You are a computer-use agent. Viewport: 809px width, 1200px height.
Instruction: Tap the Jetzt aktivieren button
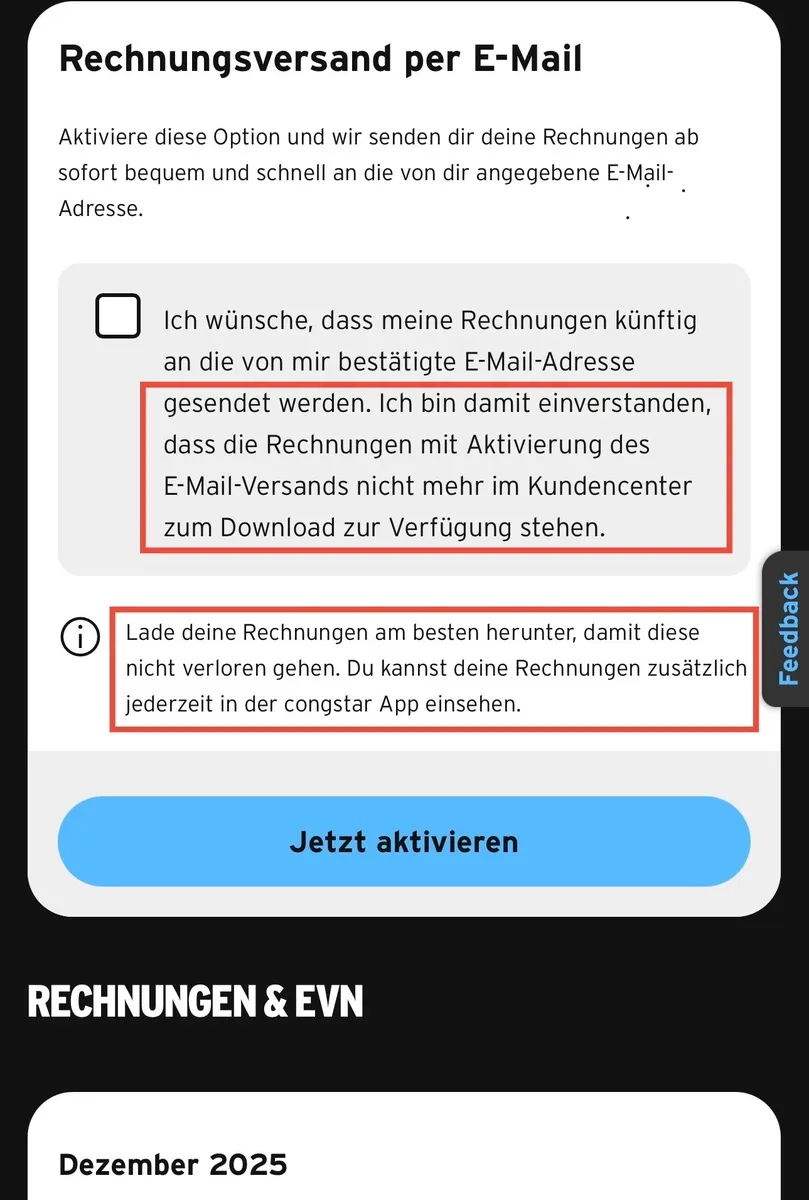[x=403, y=841]
